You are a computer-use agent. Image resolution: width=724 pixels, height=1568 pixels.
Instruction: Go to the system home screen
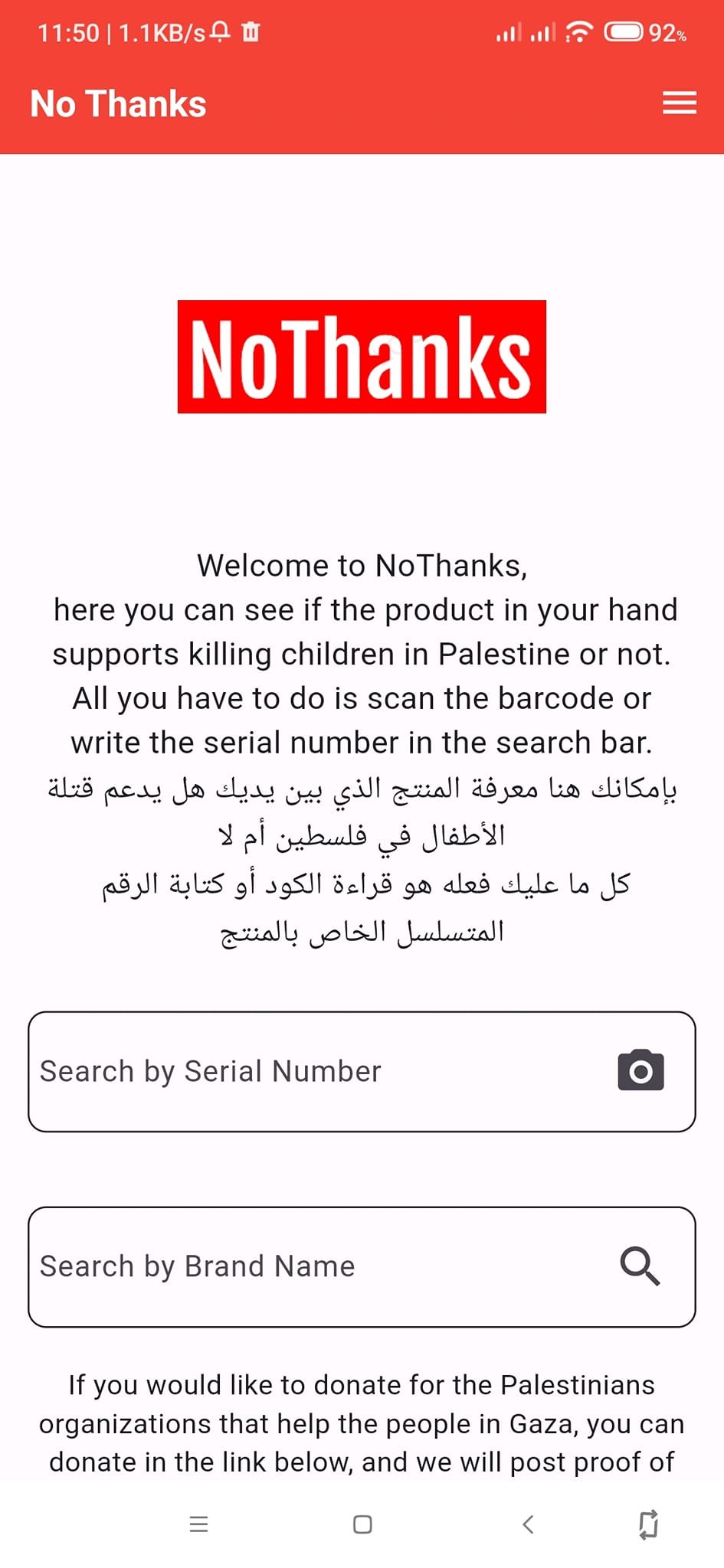(362, 1524)
